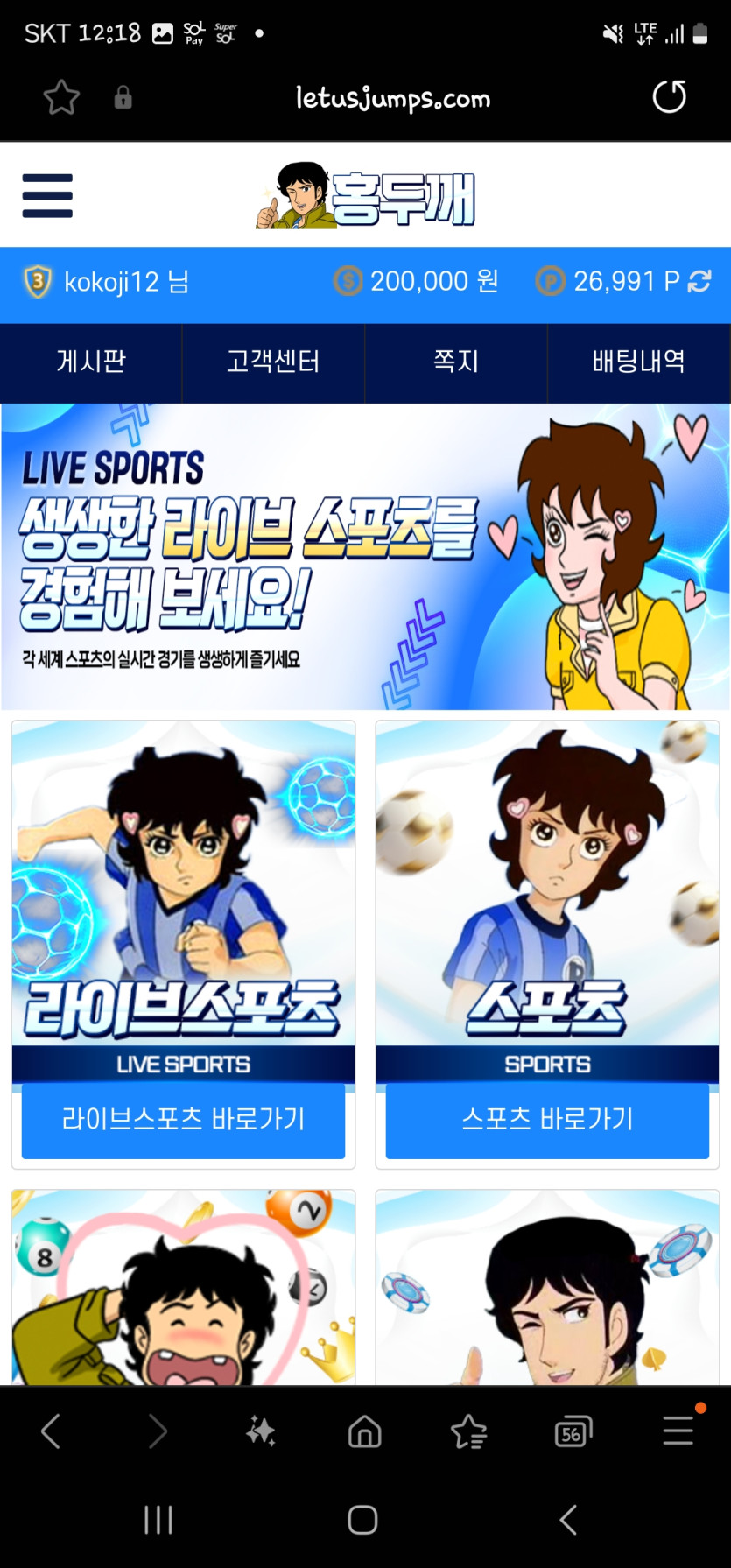Screen dimensions: 731x1568
Task: Open the LIVE SPORTS banner
Action: coord(365,557)
